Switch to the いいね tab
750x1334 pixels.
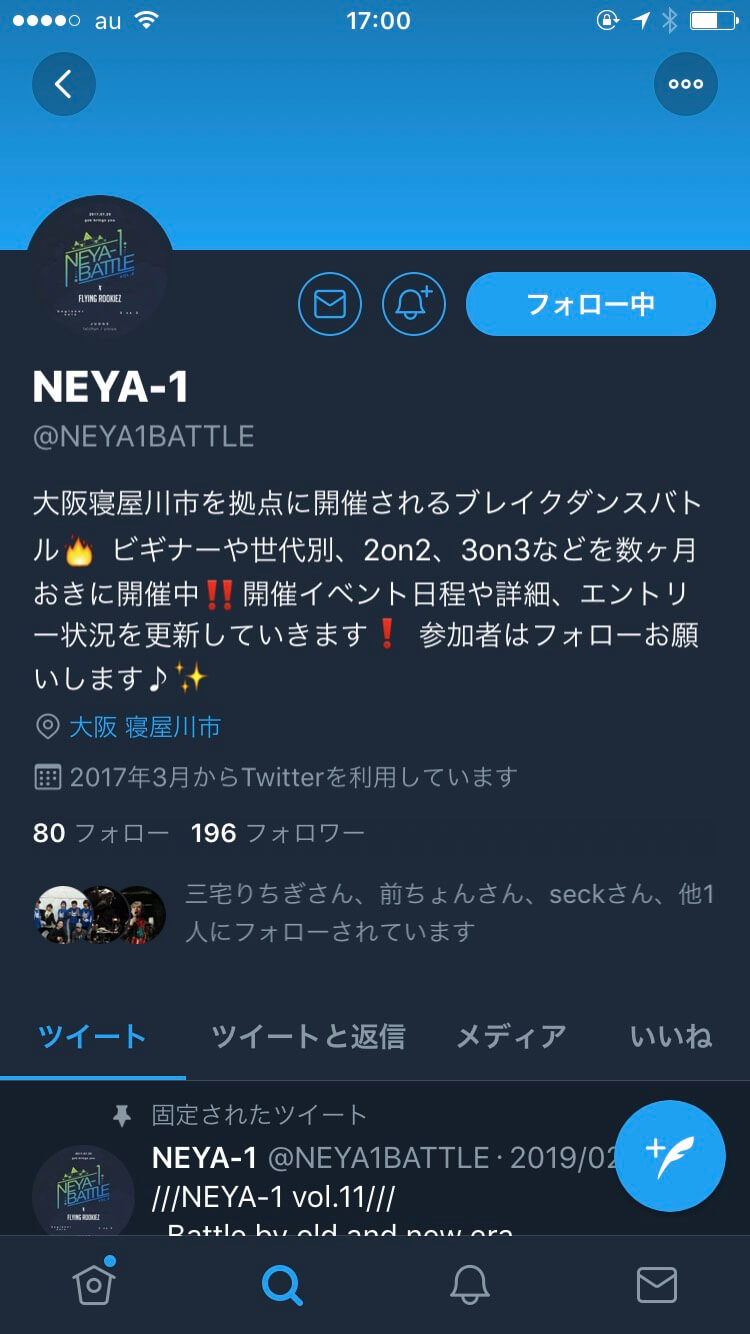pos(671,1037)
